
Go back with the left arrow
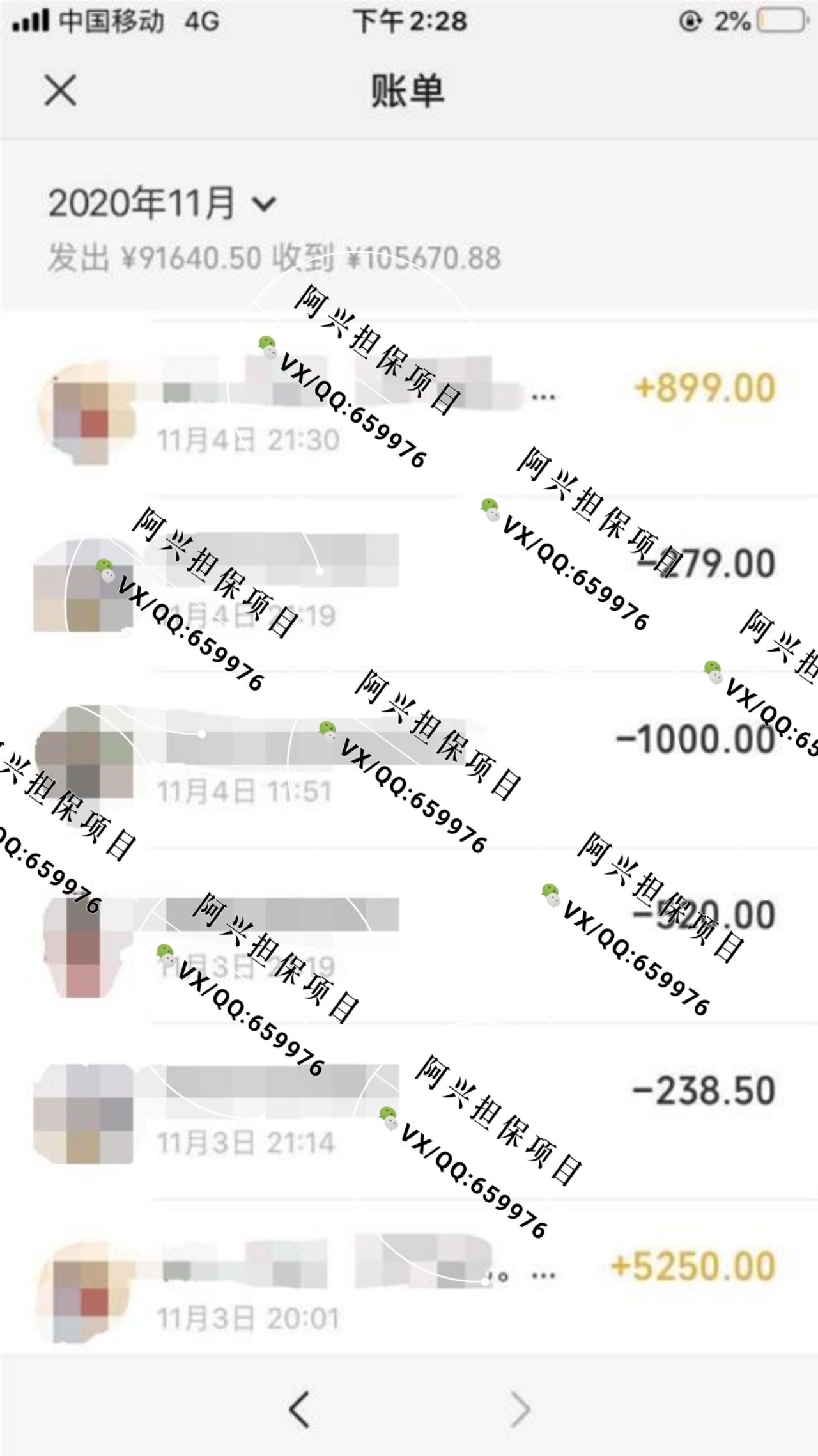pyautogui.click(x=299, y=1409)
